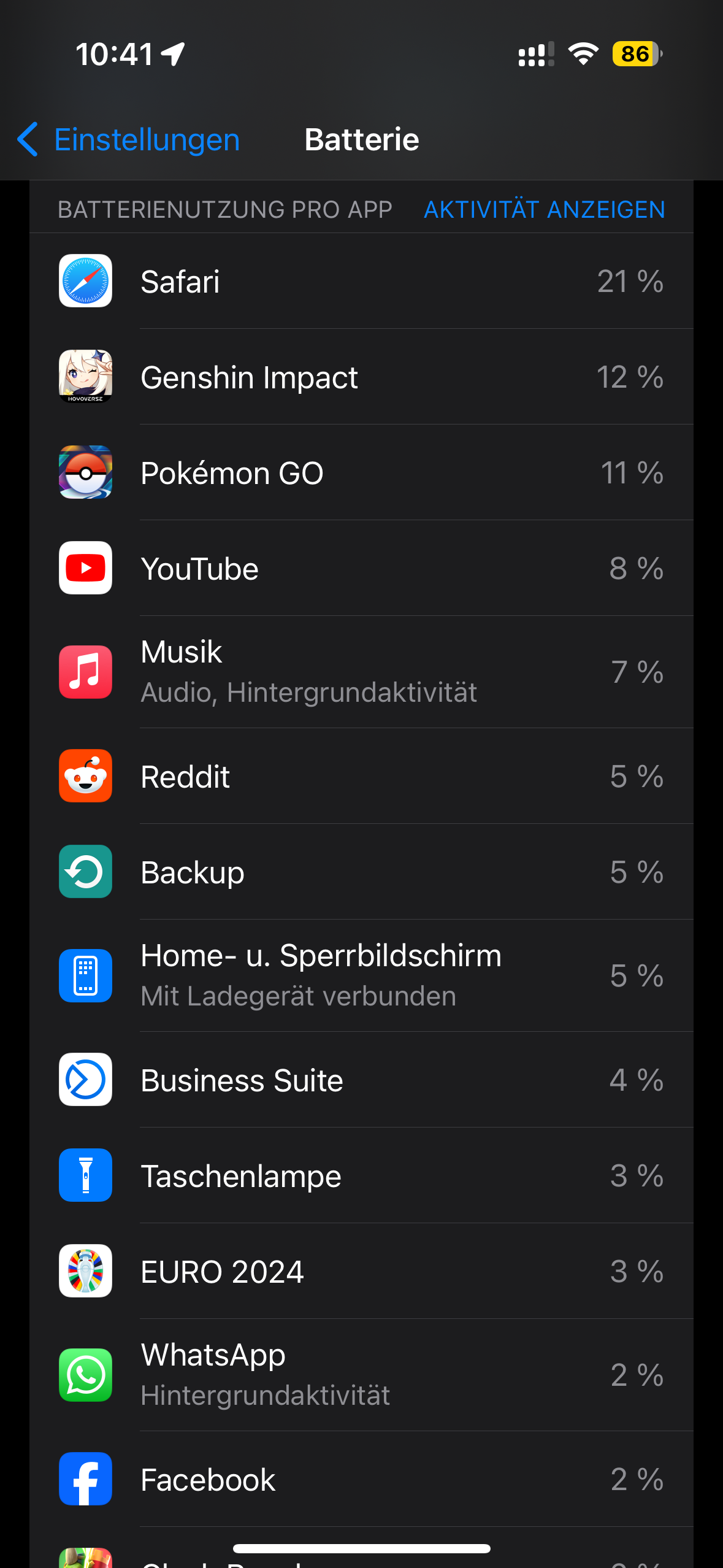Select the Safari battery usage row

(361, 282)
